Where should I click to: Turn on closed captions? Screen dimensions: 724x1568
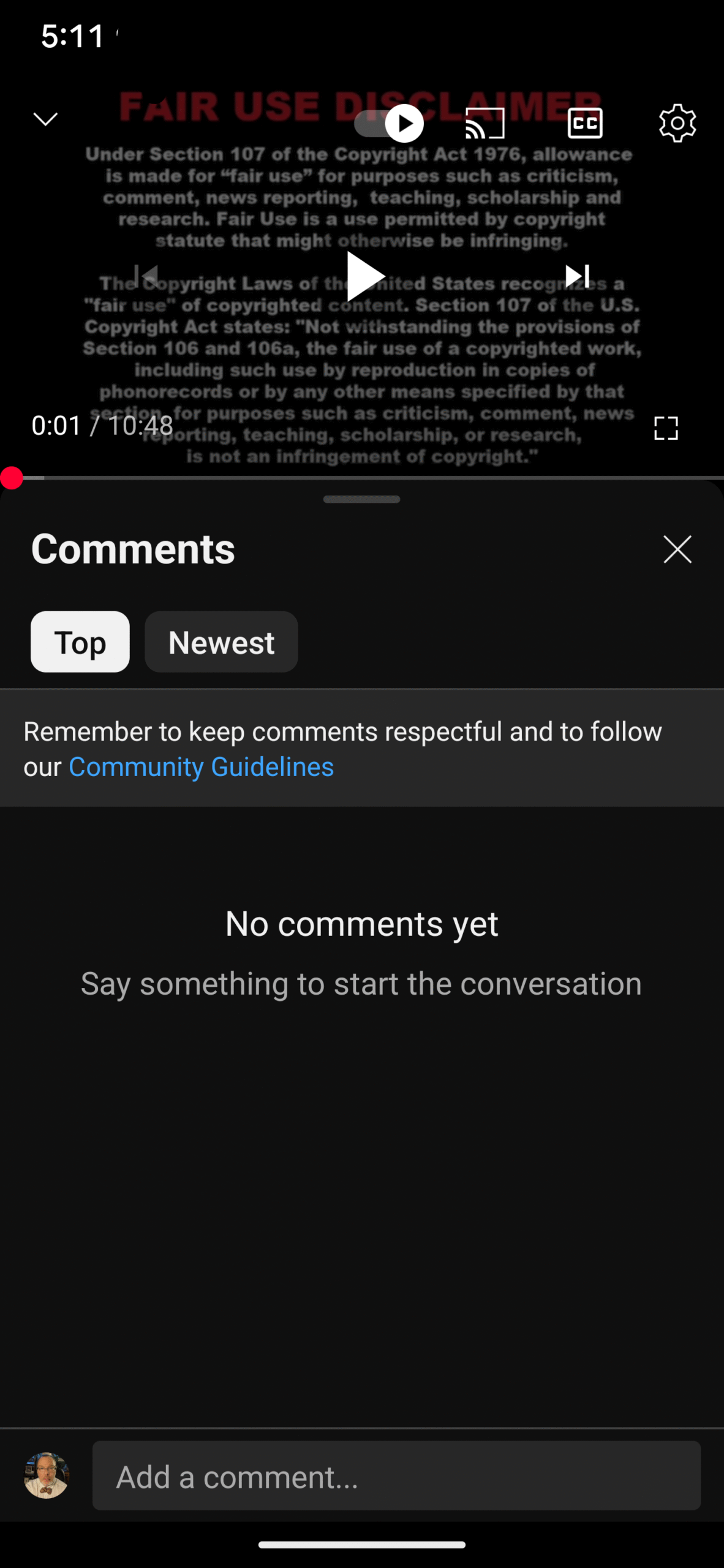[x=585, y=123]
